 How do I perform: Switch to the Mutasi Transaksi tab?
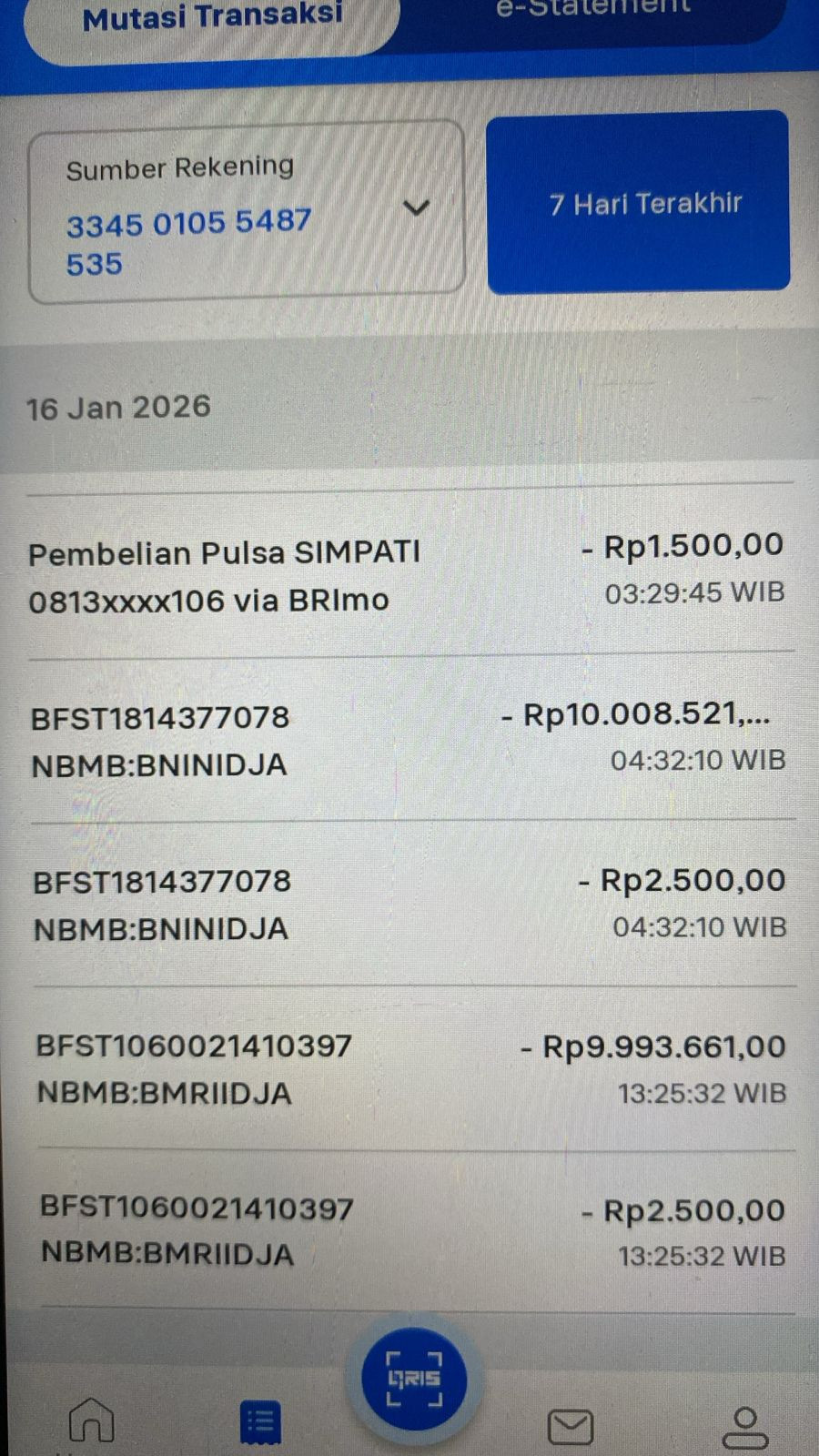(x=211, y=20)
